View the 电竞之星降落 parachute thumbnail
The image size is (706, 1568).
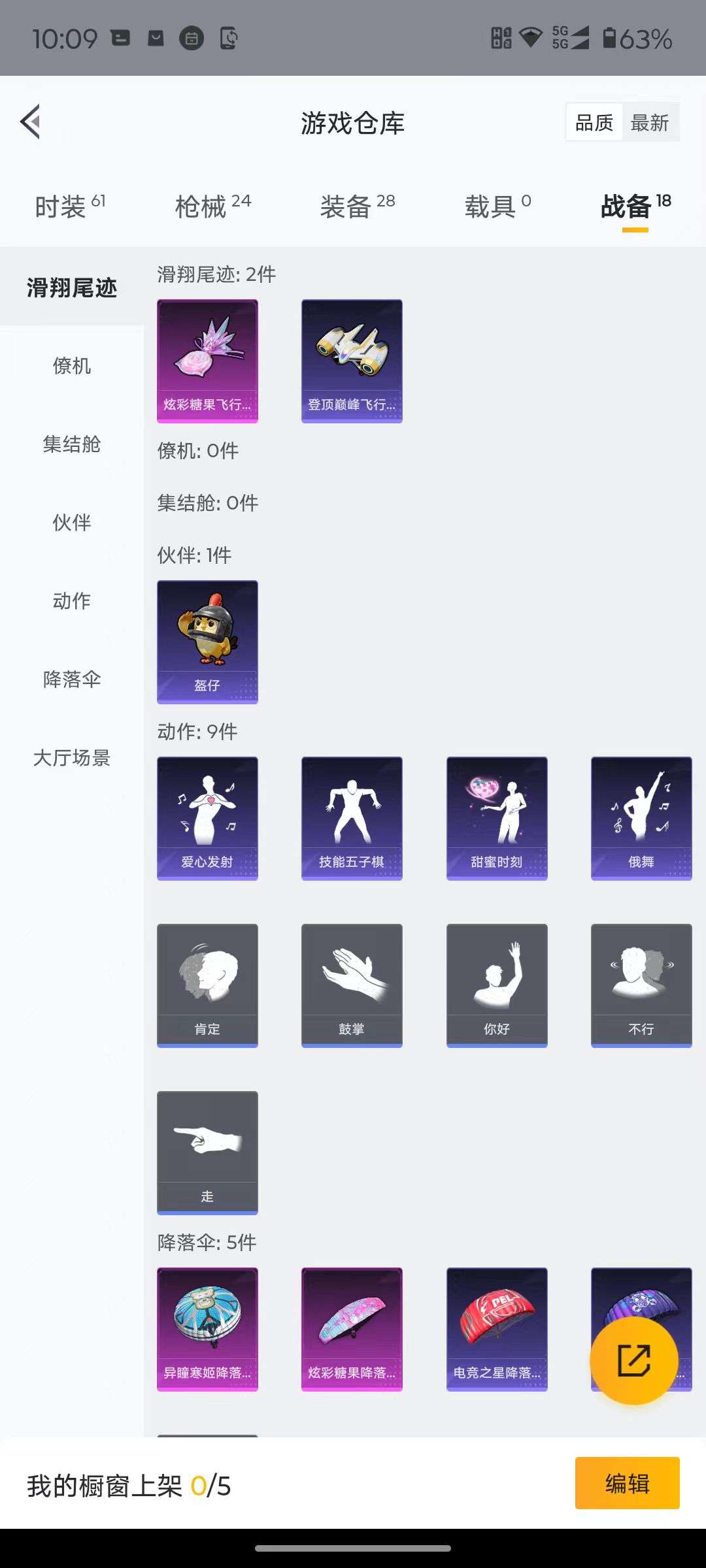[x=496, y=1330]
